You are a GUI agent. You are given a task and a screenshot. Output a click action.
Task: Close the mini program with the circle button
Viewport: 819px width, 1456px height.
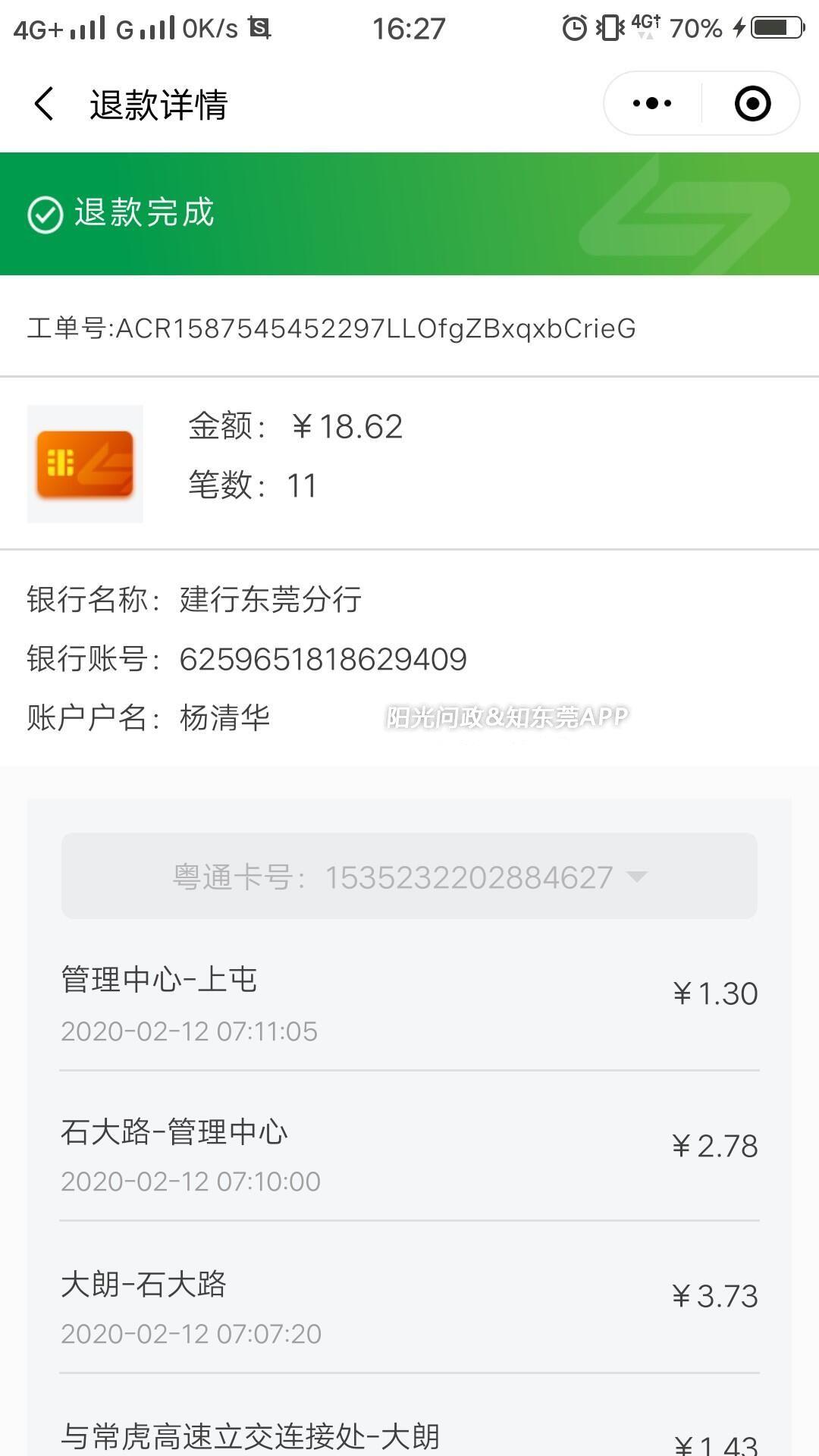click(752, 104)
